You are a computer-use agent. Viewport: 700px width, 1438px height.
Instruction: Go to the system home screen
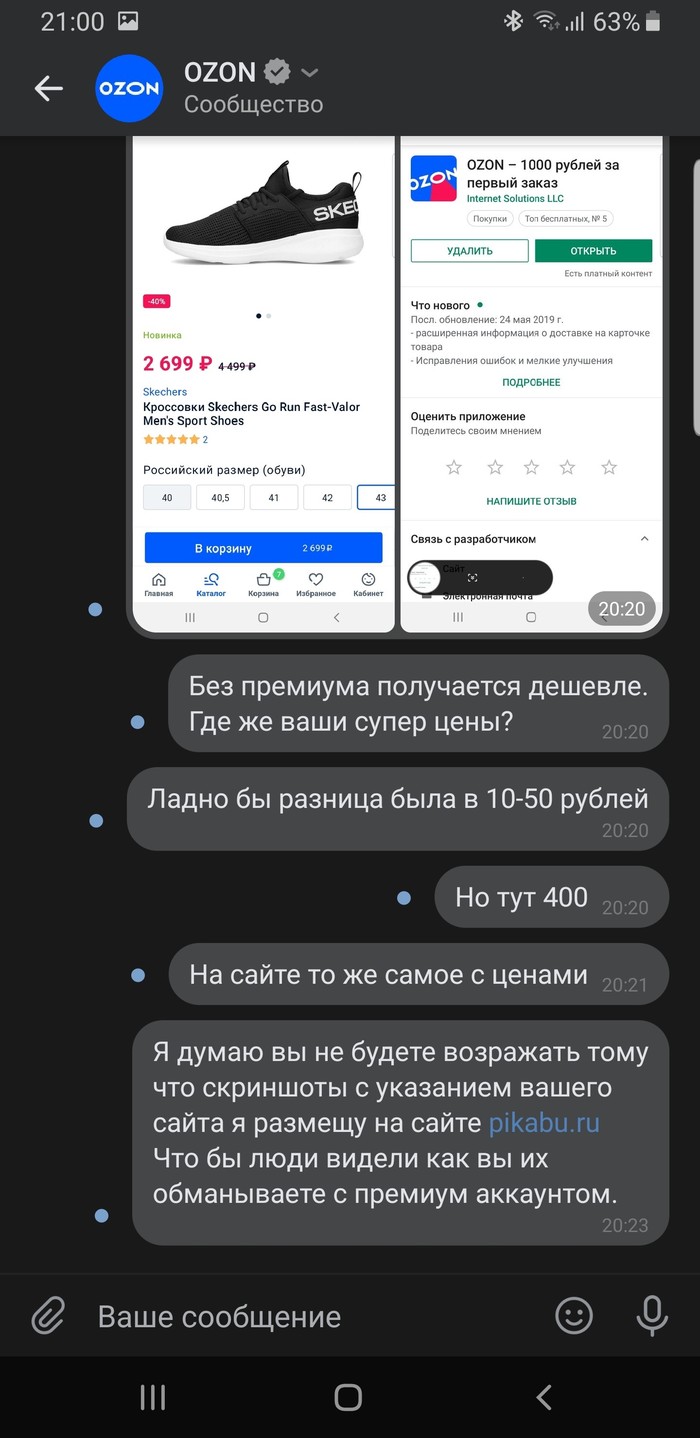[348, 1397]
